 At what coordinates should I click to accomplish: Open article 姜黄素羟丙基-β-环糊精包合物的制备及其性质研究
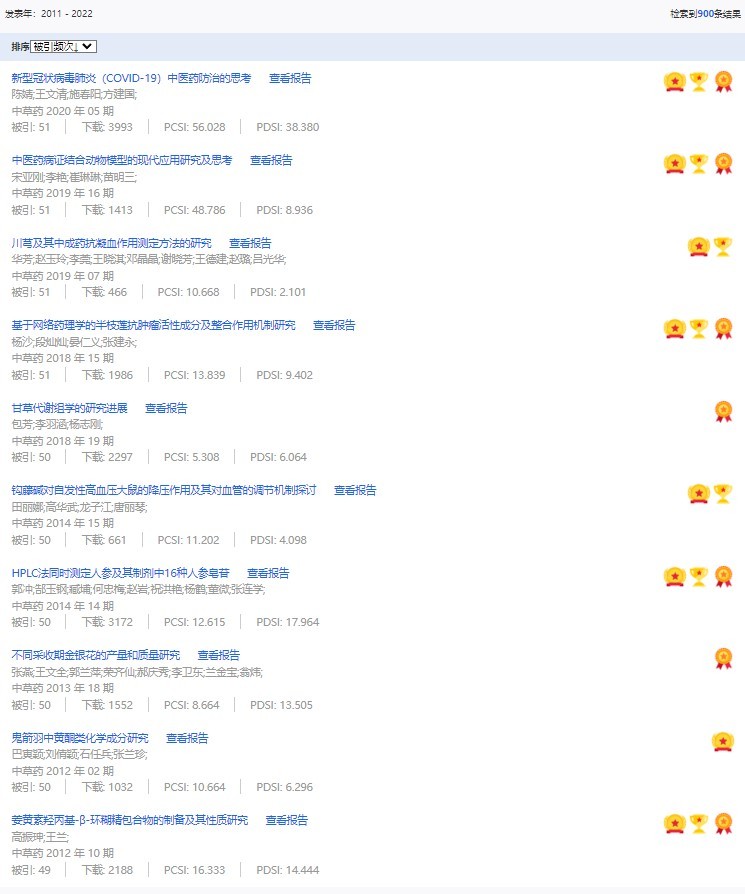point(129,820)
